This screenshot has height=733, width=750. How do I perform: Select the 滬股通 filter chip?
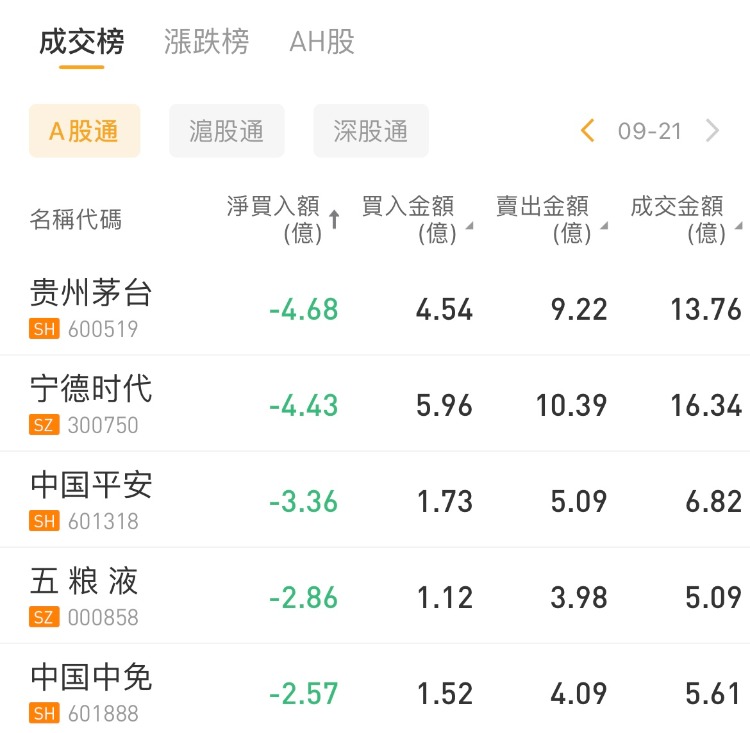coord(227,131)
